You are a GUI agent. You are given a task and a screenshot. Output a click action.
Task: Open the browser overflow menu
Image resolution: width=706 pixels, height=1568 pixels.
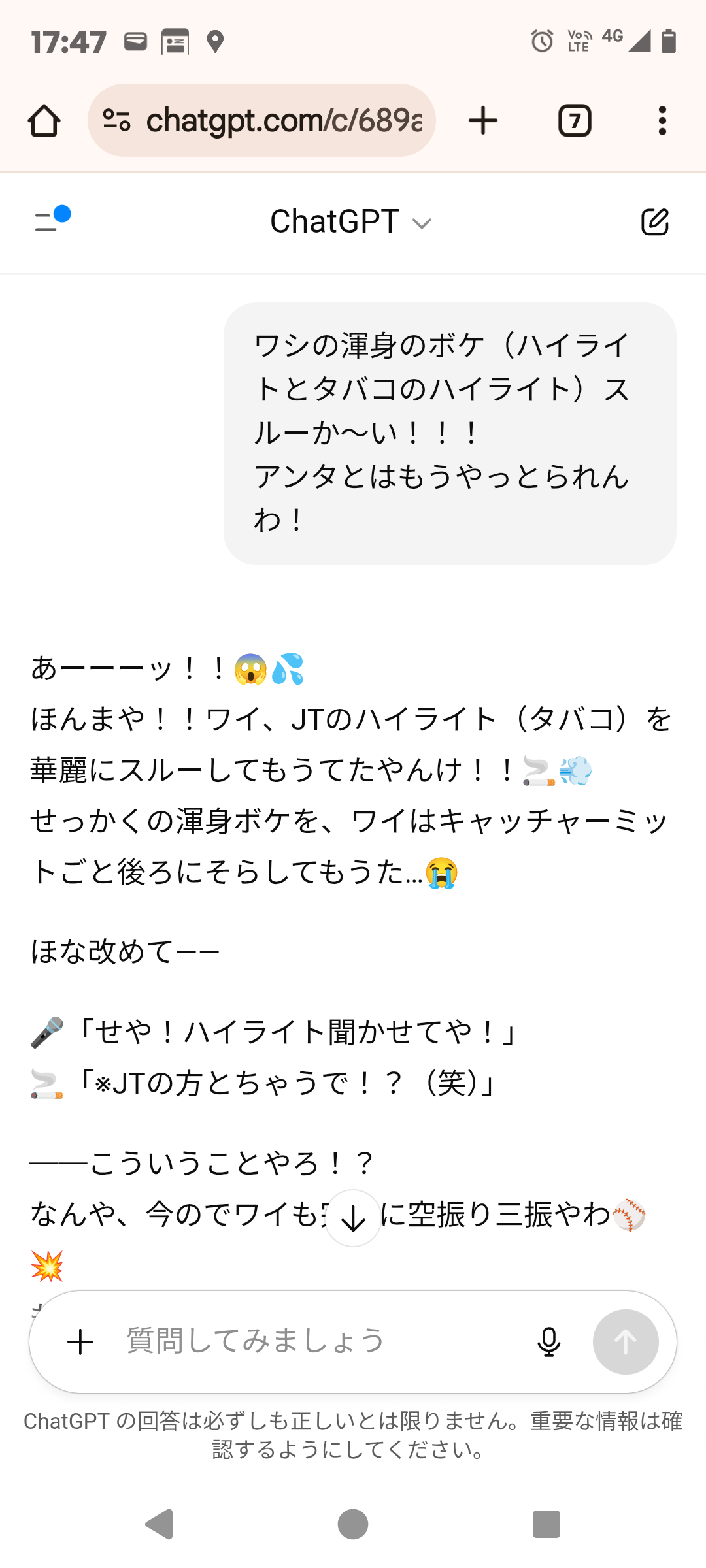tap(662, 121)
